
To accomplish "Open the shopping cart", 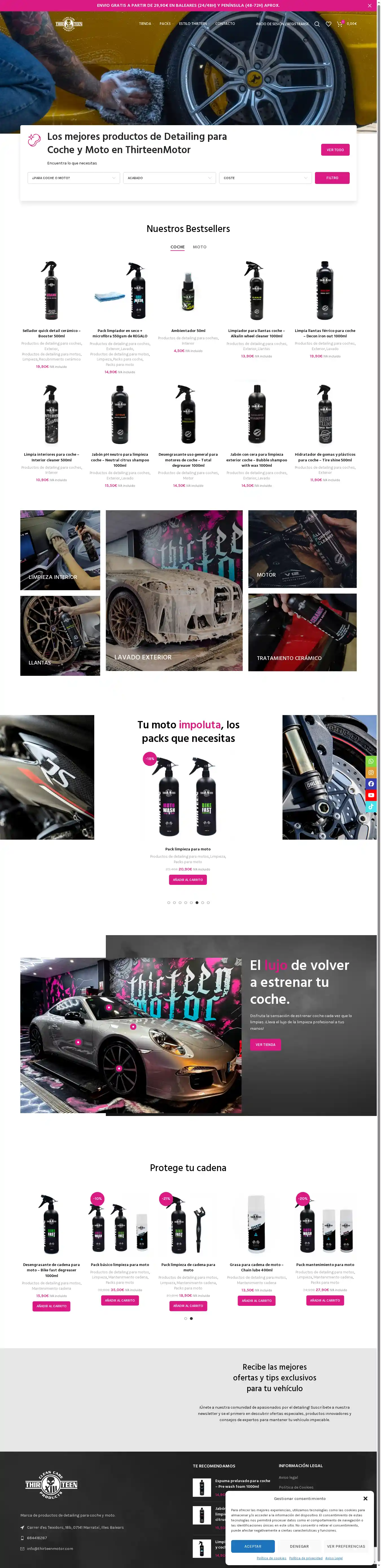I will click(x=340, y=24).
